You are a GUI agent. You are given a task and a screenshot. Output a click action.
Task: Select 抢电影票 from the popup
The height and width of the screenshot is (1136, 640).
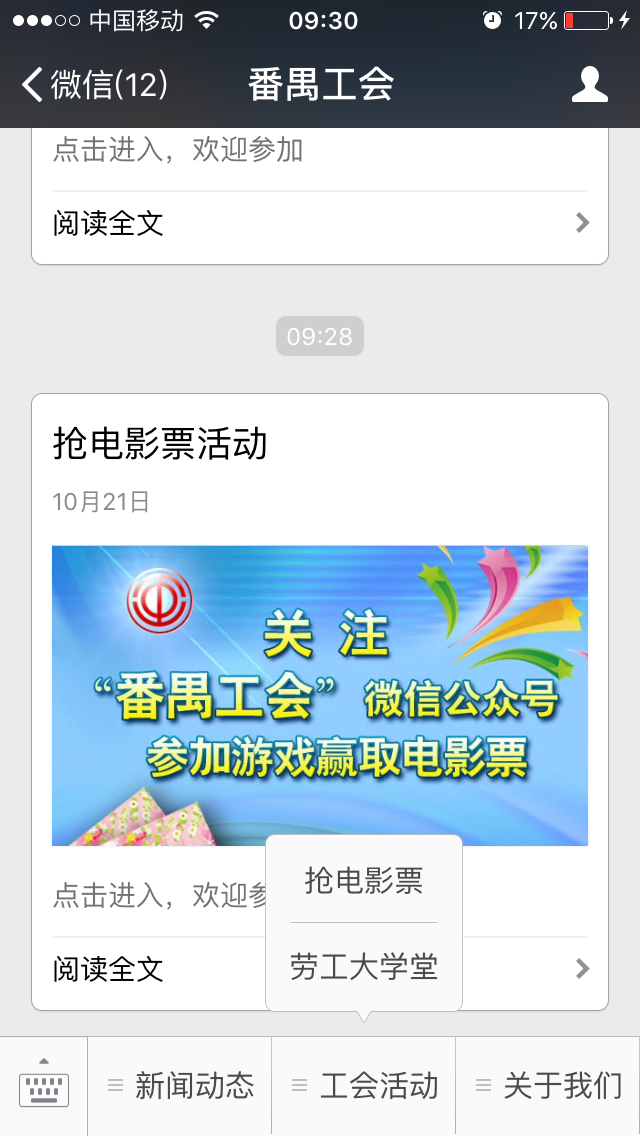coord(364,880)
